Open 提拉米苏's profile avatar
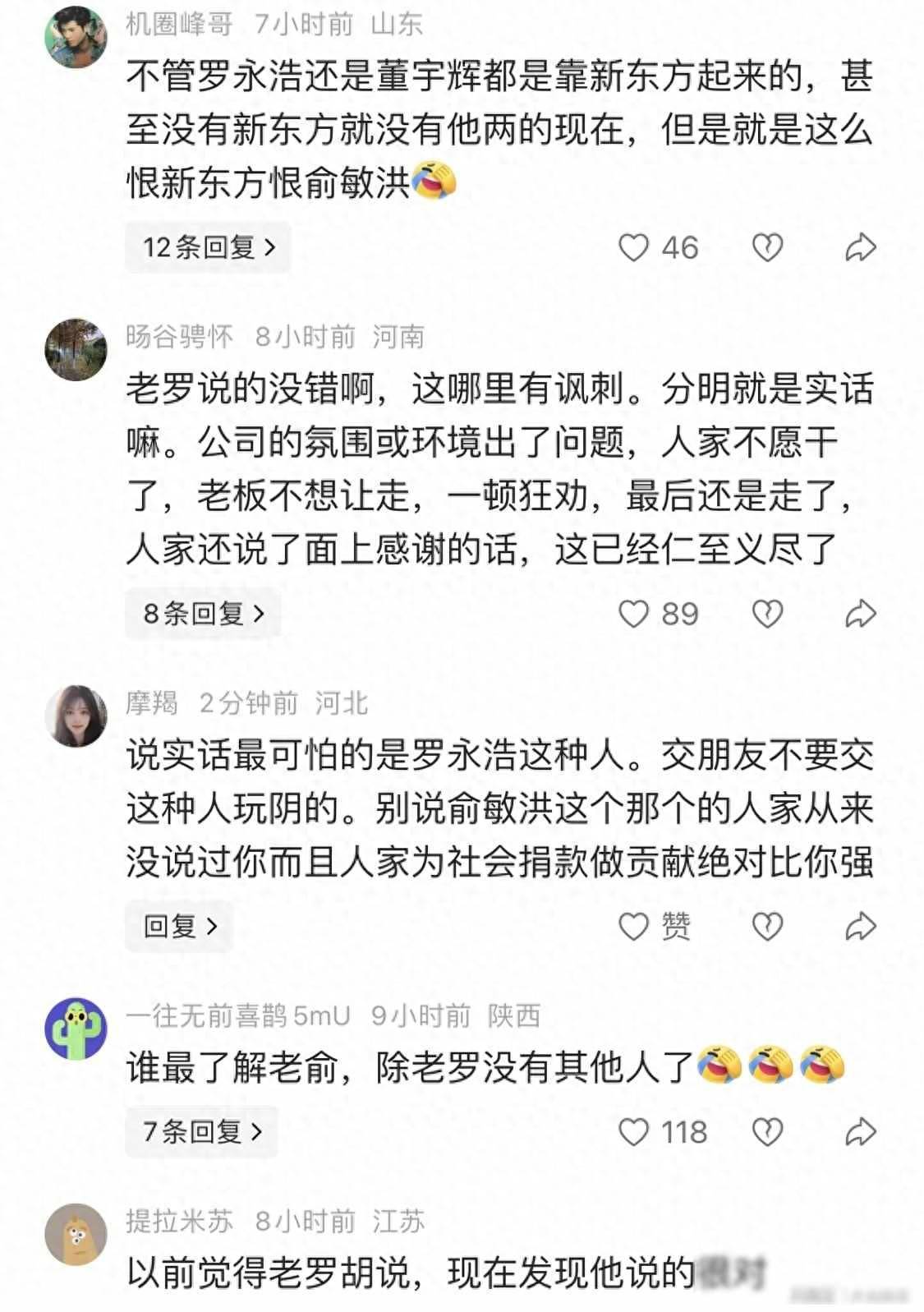This screenshot has width=924, height=1312. (x=76, y=1234)
